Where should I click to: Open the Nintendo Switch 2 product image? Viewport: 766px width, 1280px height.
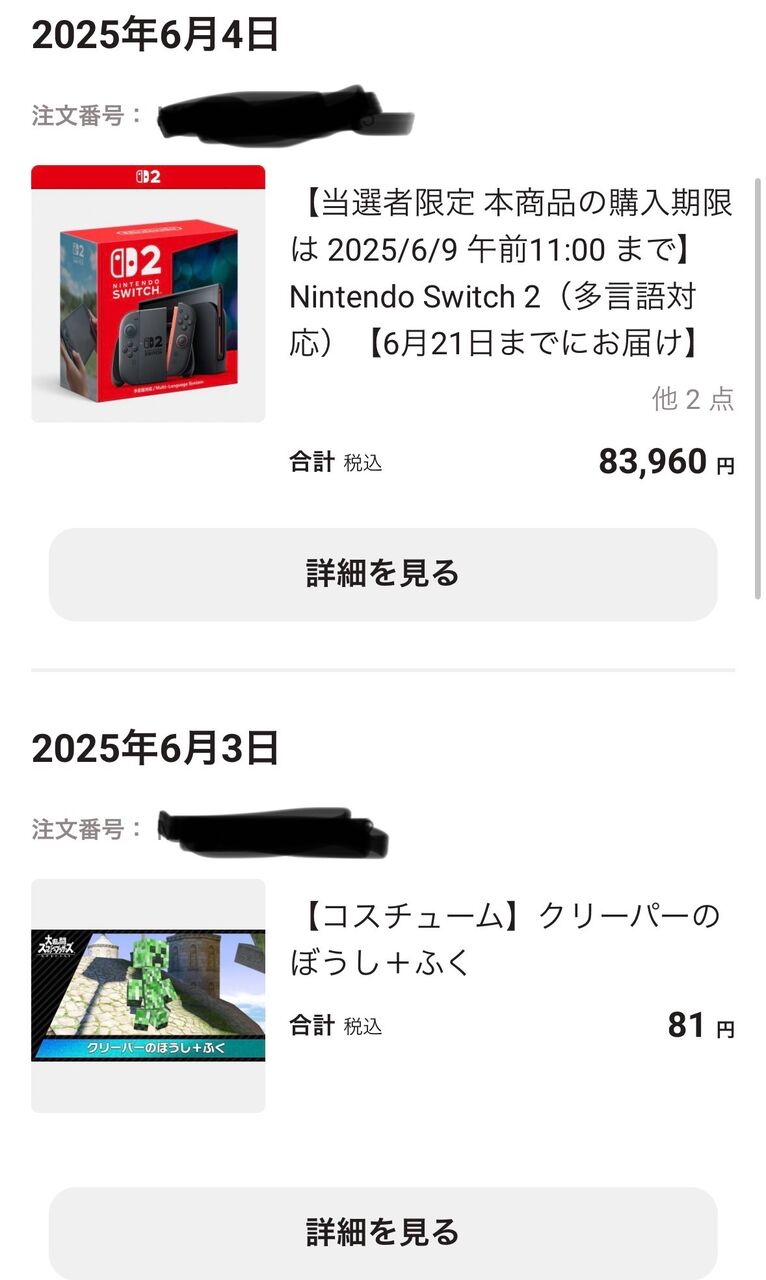pos(148,293)
